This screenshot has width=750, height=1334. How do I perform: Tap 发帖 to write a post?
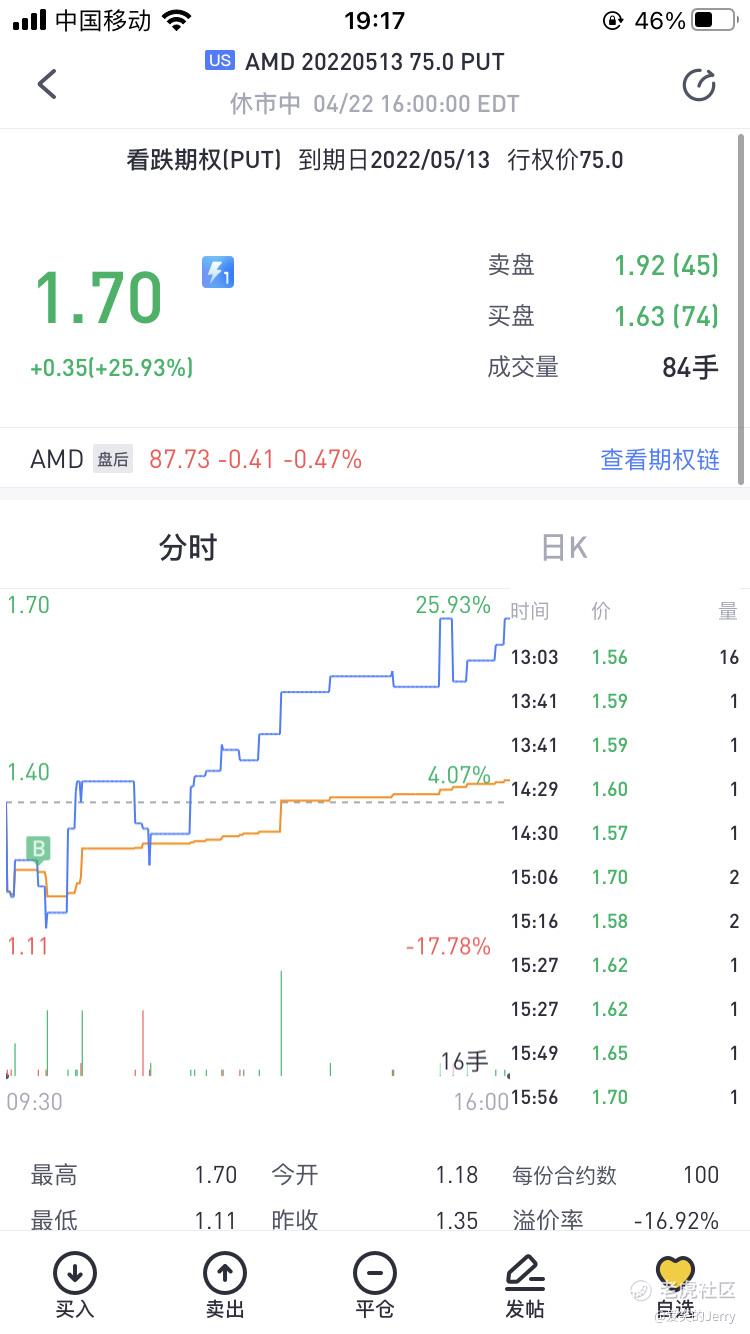(x=525, y=1285)
